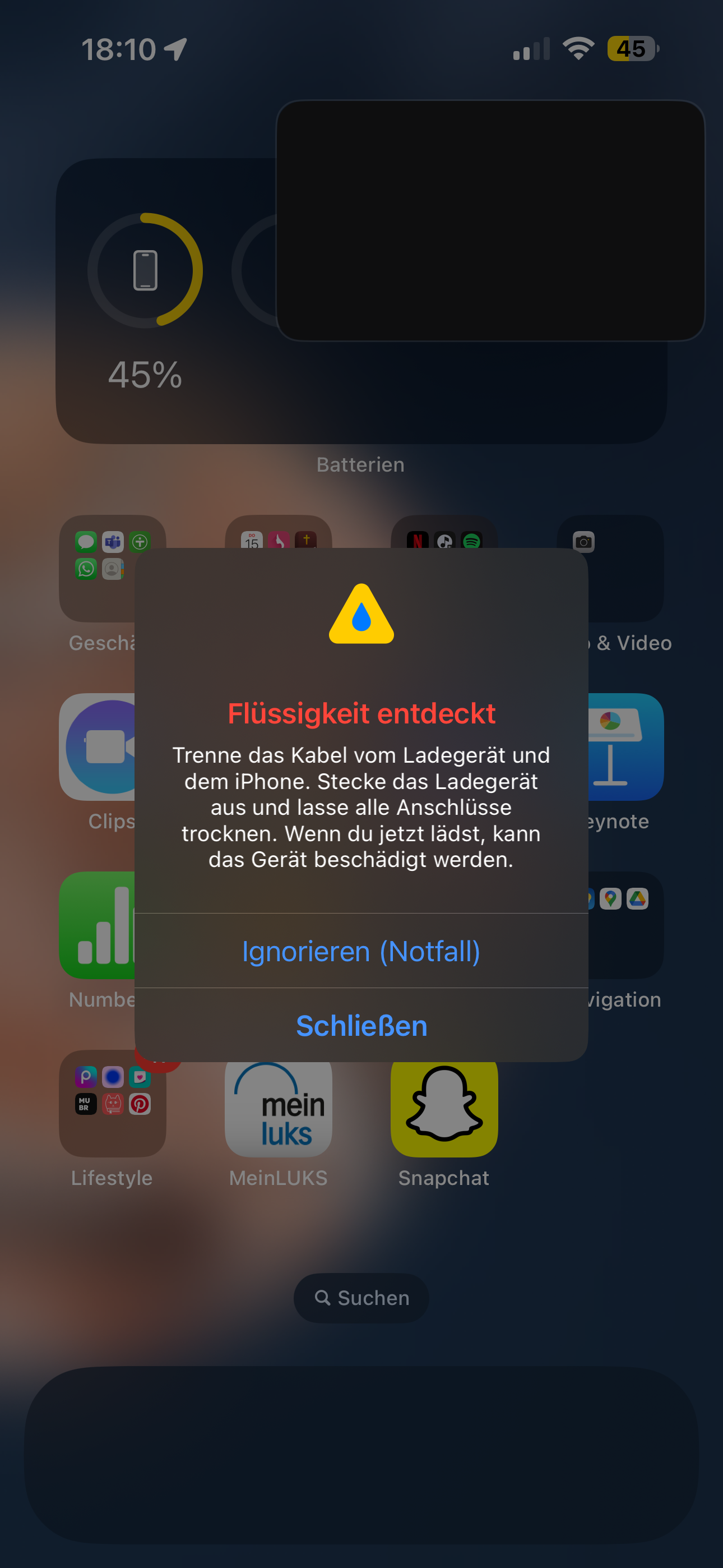Dismiss the alert with Schließen

point(361,1026)
